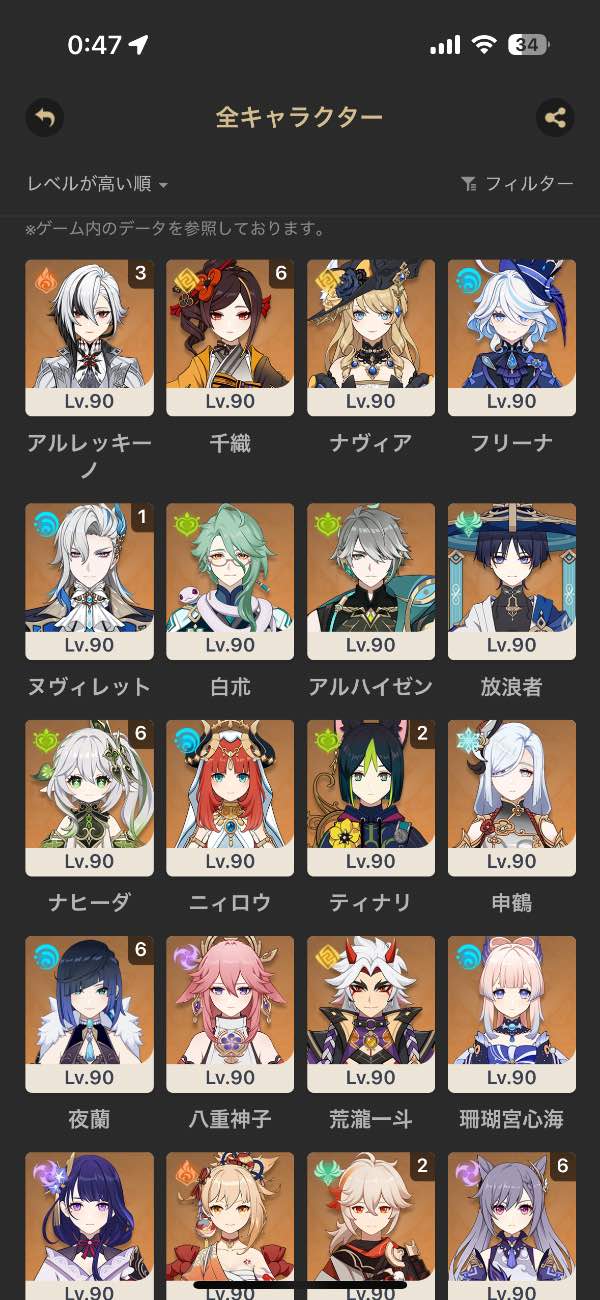Screen dimensions: 600x1300
Task: View ティナリ character details
Action: pyautogui.click(x=371, y=798)
